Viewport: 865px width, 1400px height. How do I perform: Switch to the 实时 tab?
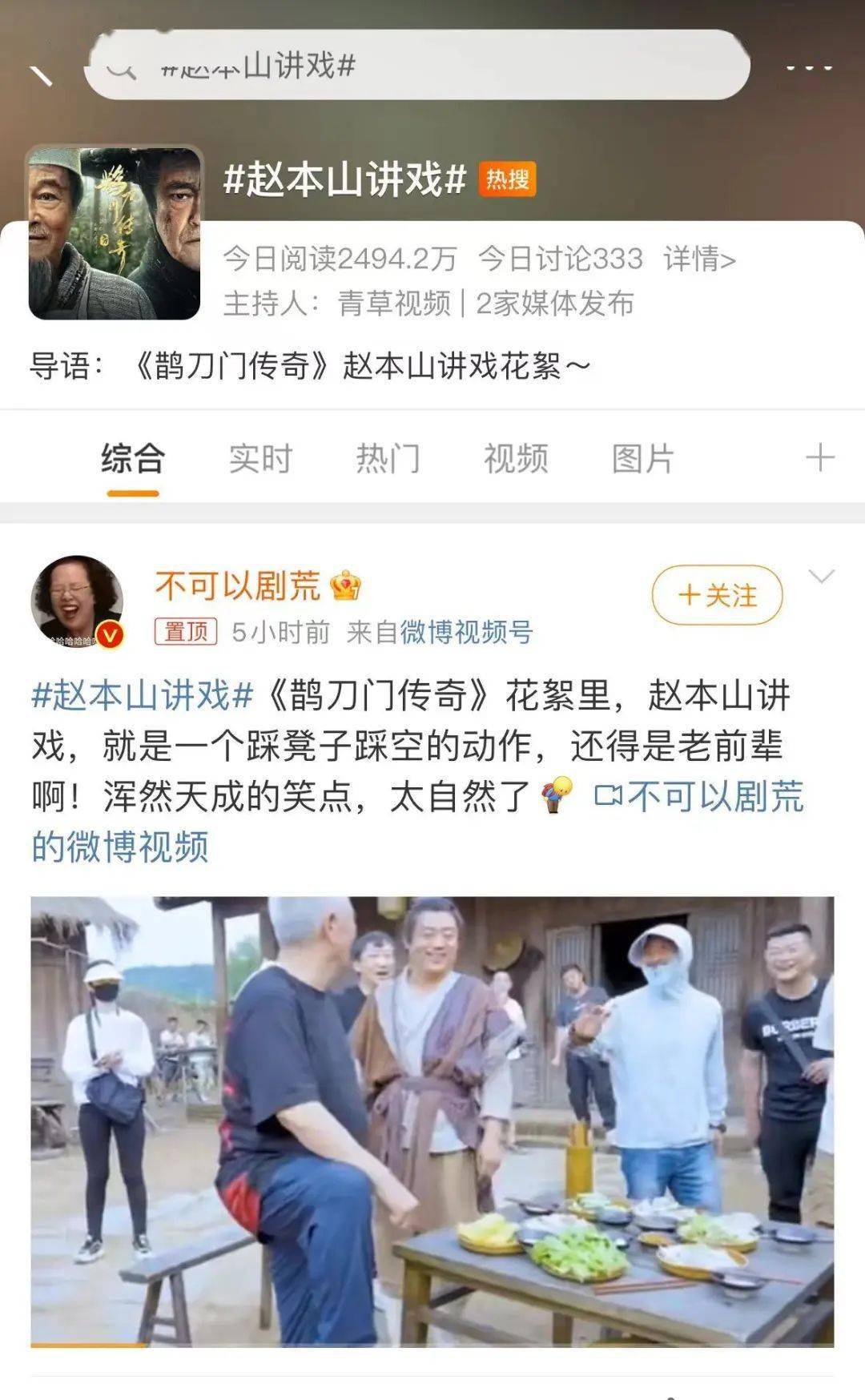260,460
